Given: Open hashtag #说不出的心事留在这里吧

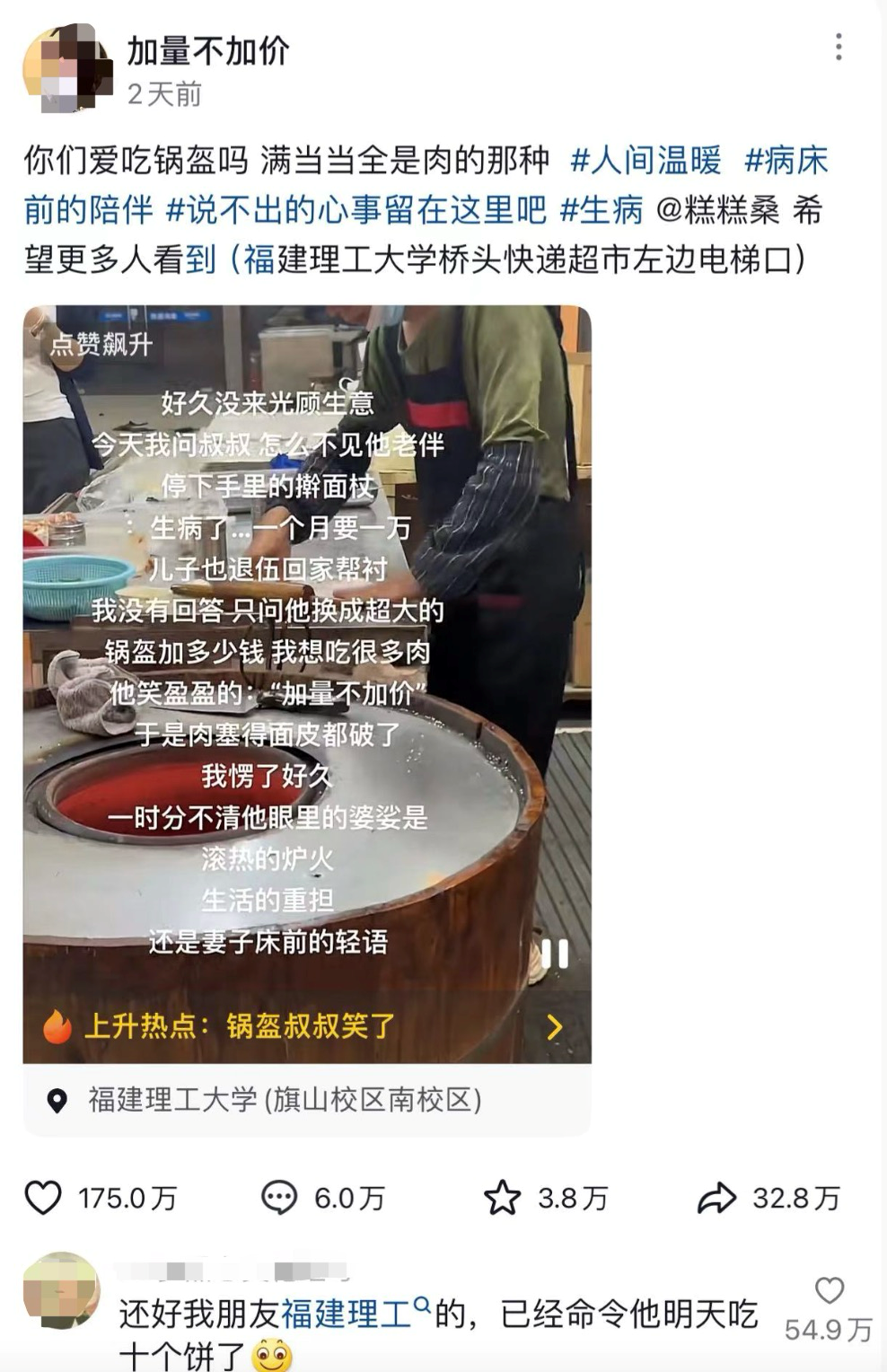Looking at the screenshot, I should click(356, 210).
